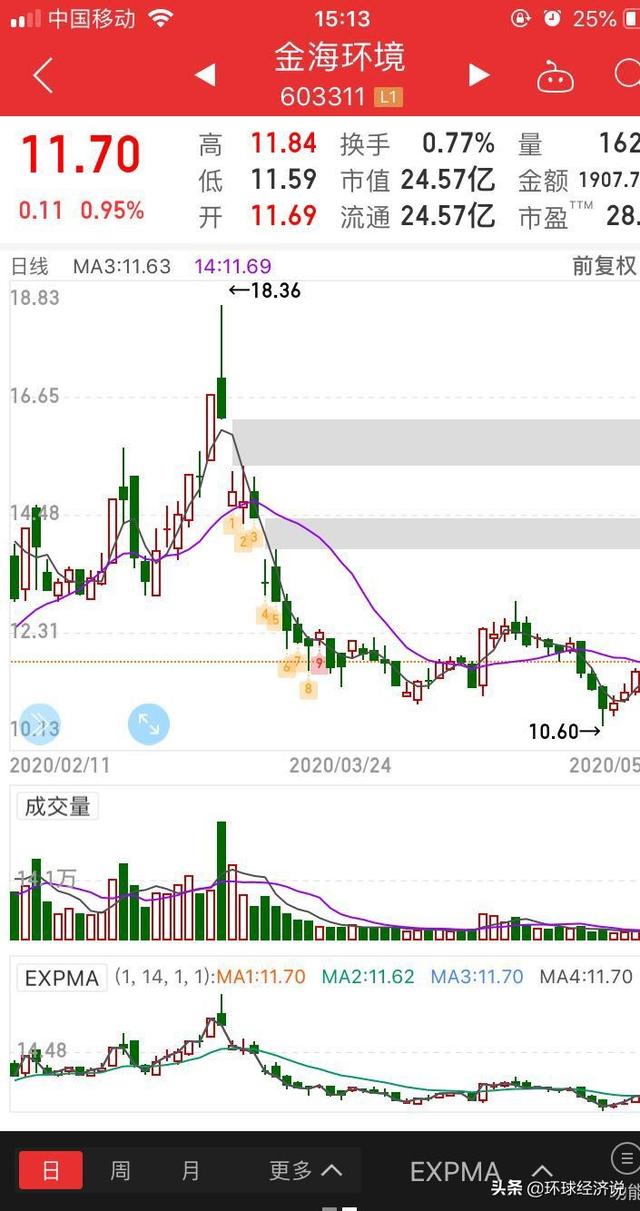The image size is (640, 1211).
Task: Tap the EXPMA label above the sub-chart
Action: coord(62,978)
